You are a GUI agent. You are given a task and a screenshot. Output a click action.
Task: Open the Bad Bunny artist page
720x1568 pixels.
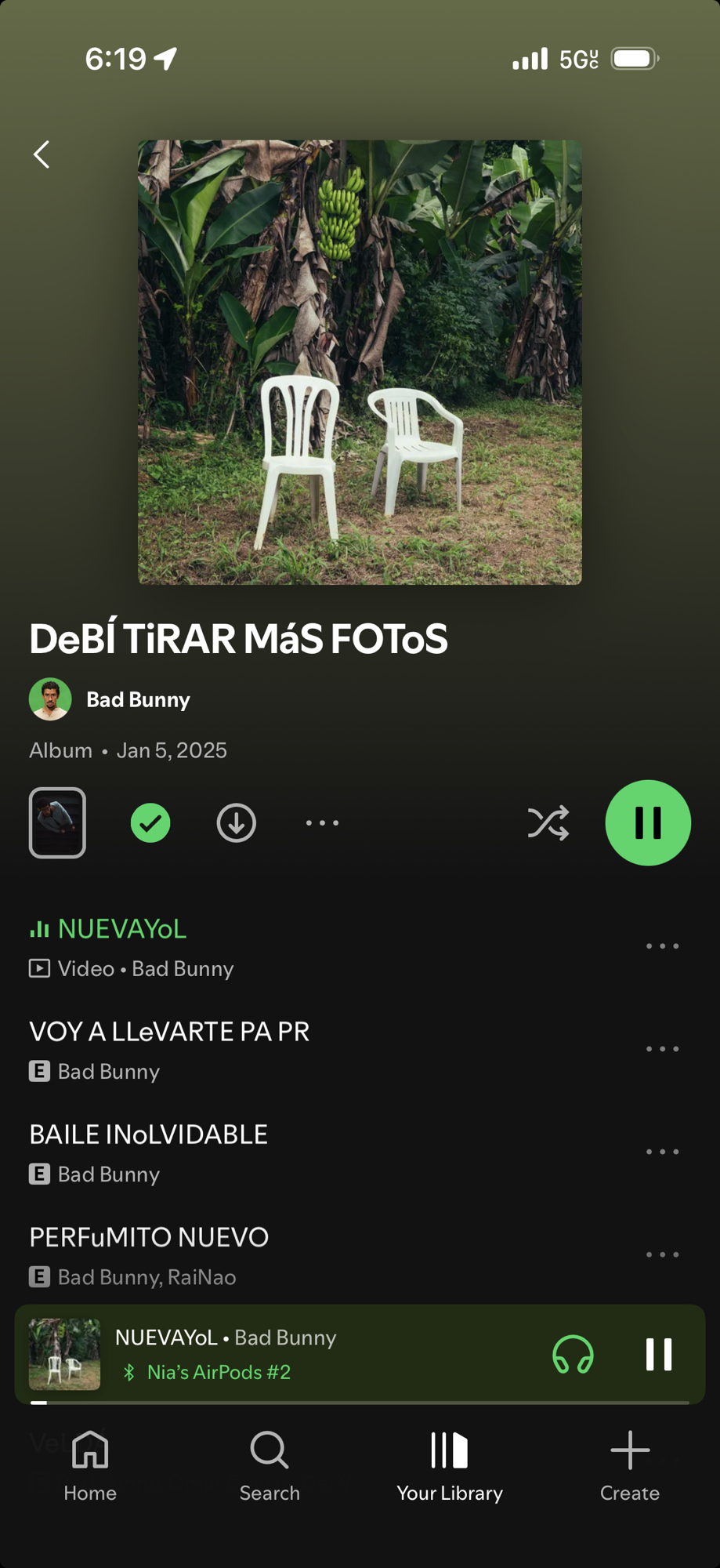[137, 699]
